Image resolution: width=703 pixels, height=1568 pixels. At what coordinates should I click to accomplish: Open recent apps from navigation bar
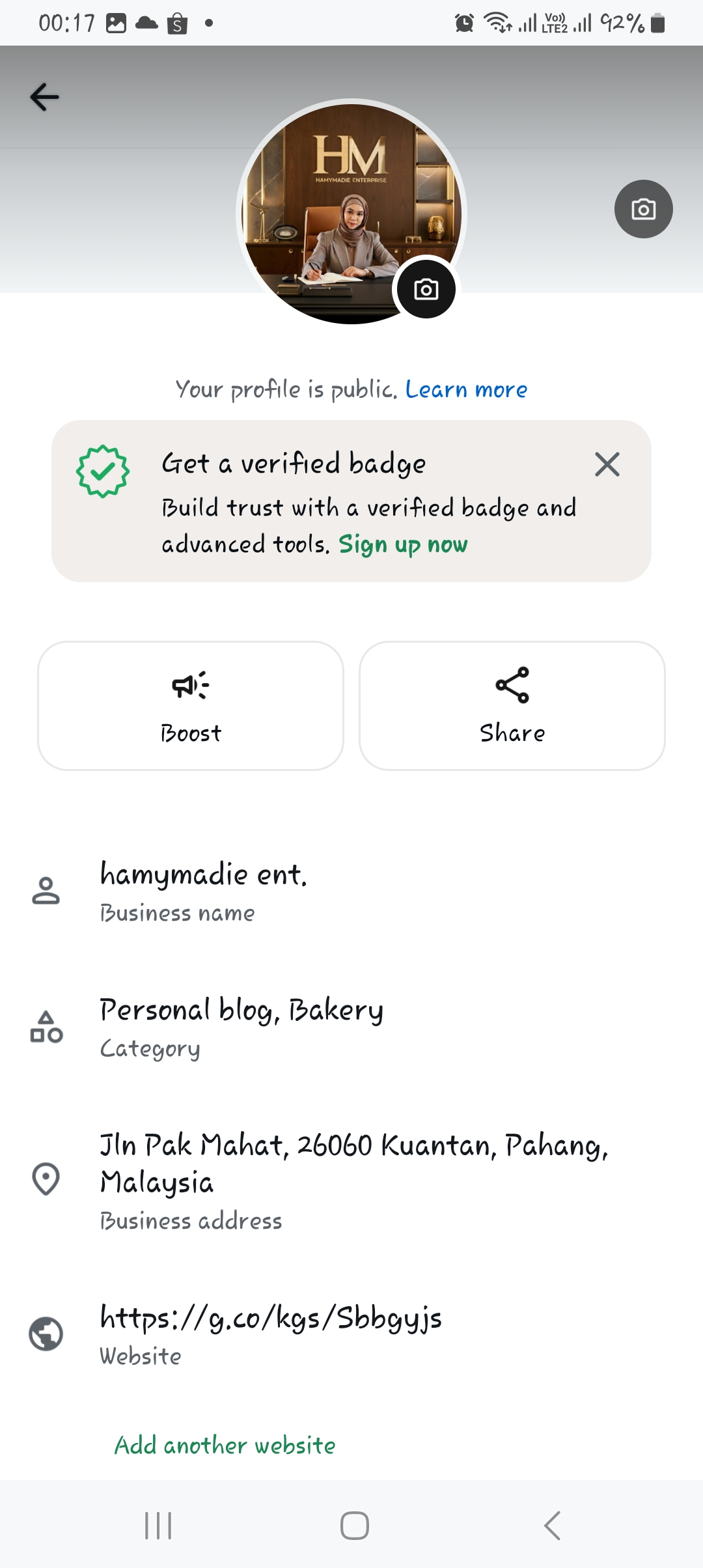(158, 1526)
